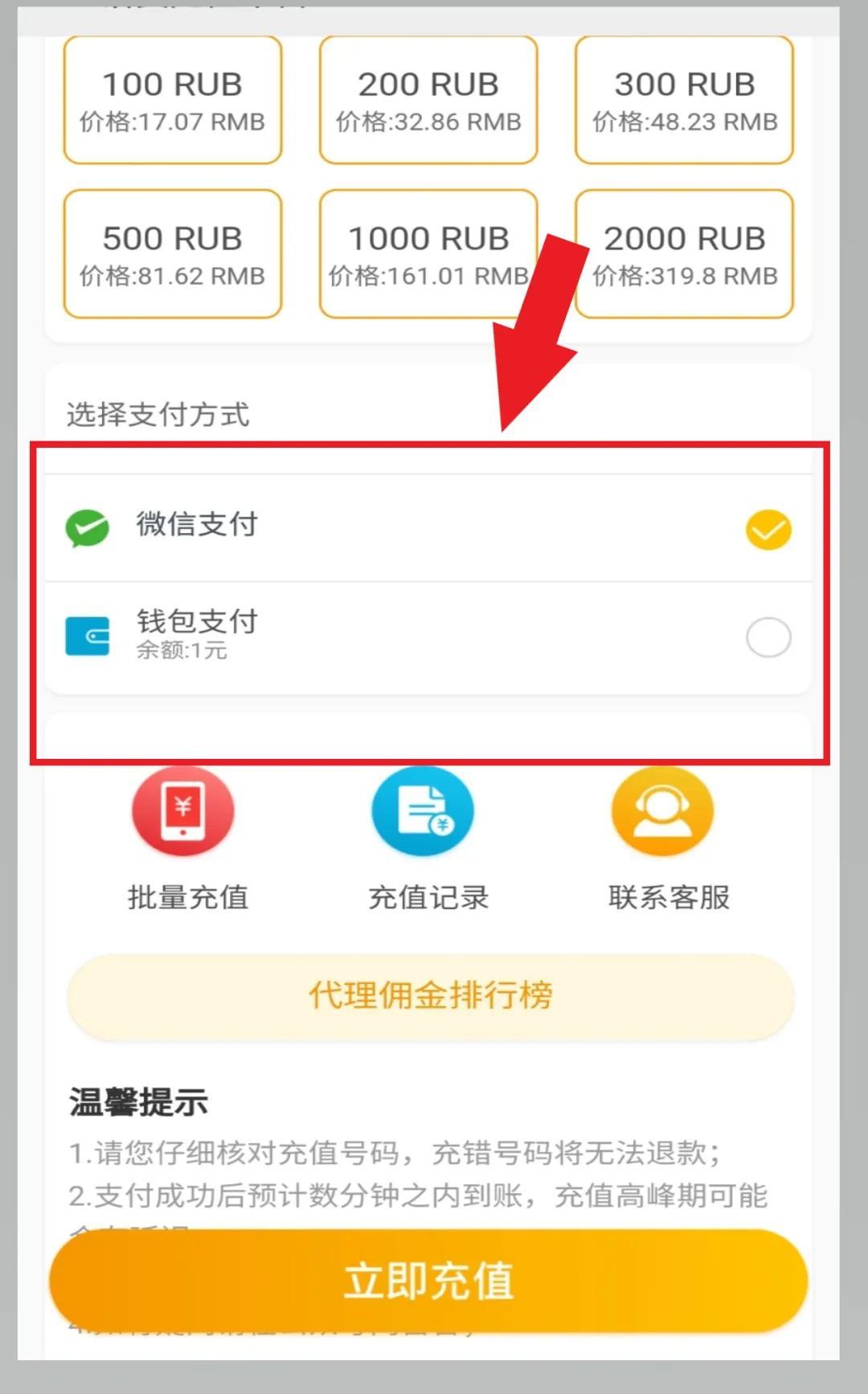Viewport: 868px width, 1394px height.
Task: Select the 1000 RUB package
Action: pyautogui.click(x=428, y=253)
